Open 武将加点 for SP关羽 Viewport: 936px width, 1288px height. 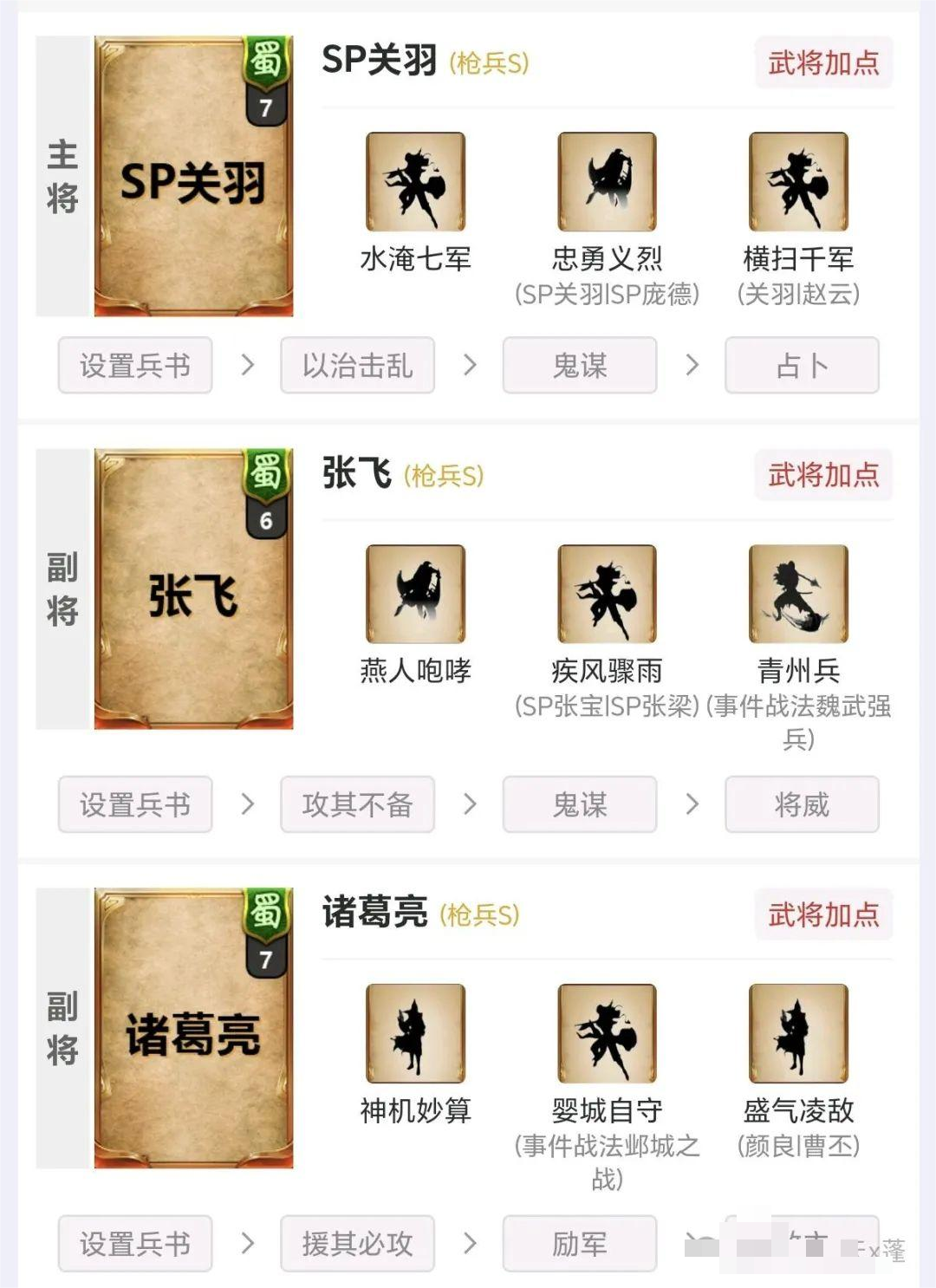click(x=823, y=62)
